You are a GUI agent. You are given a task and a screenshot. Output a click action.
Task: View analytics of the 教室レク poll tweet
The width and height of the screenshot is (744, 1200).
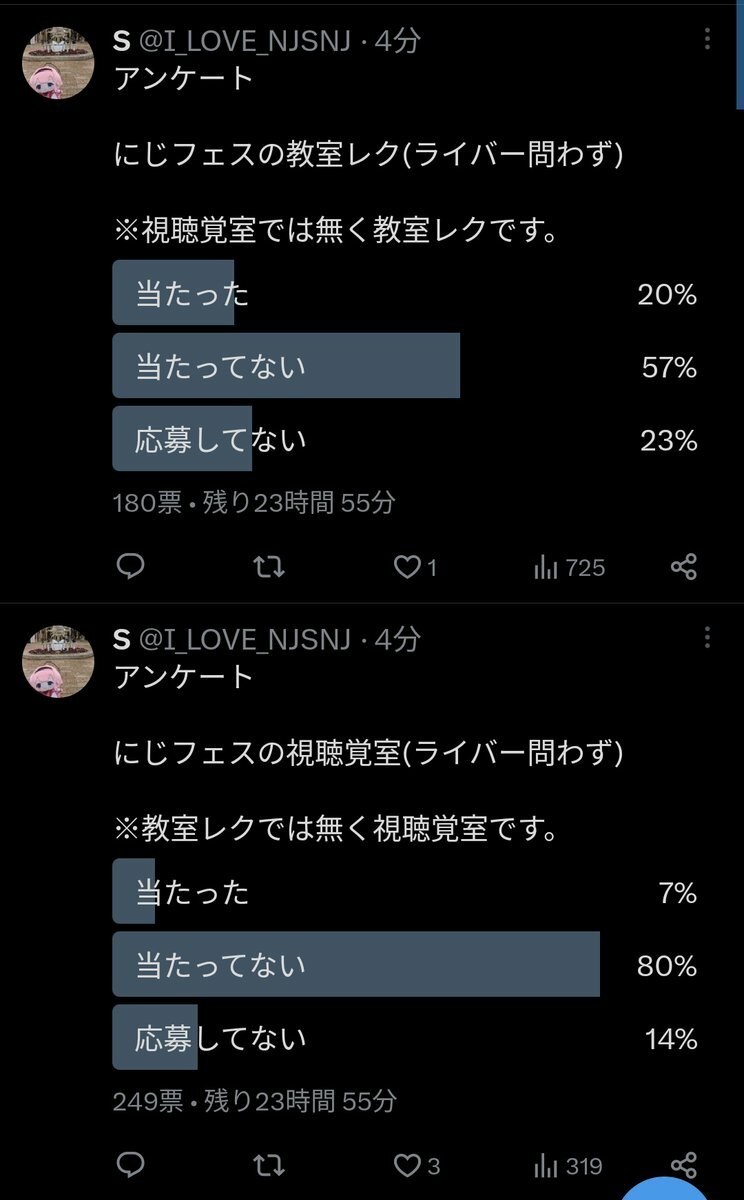pyautogui.click(x=546, y=567)
